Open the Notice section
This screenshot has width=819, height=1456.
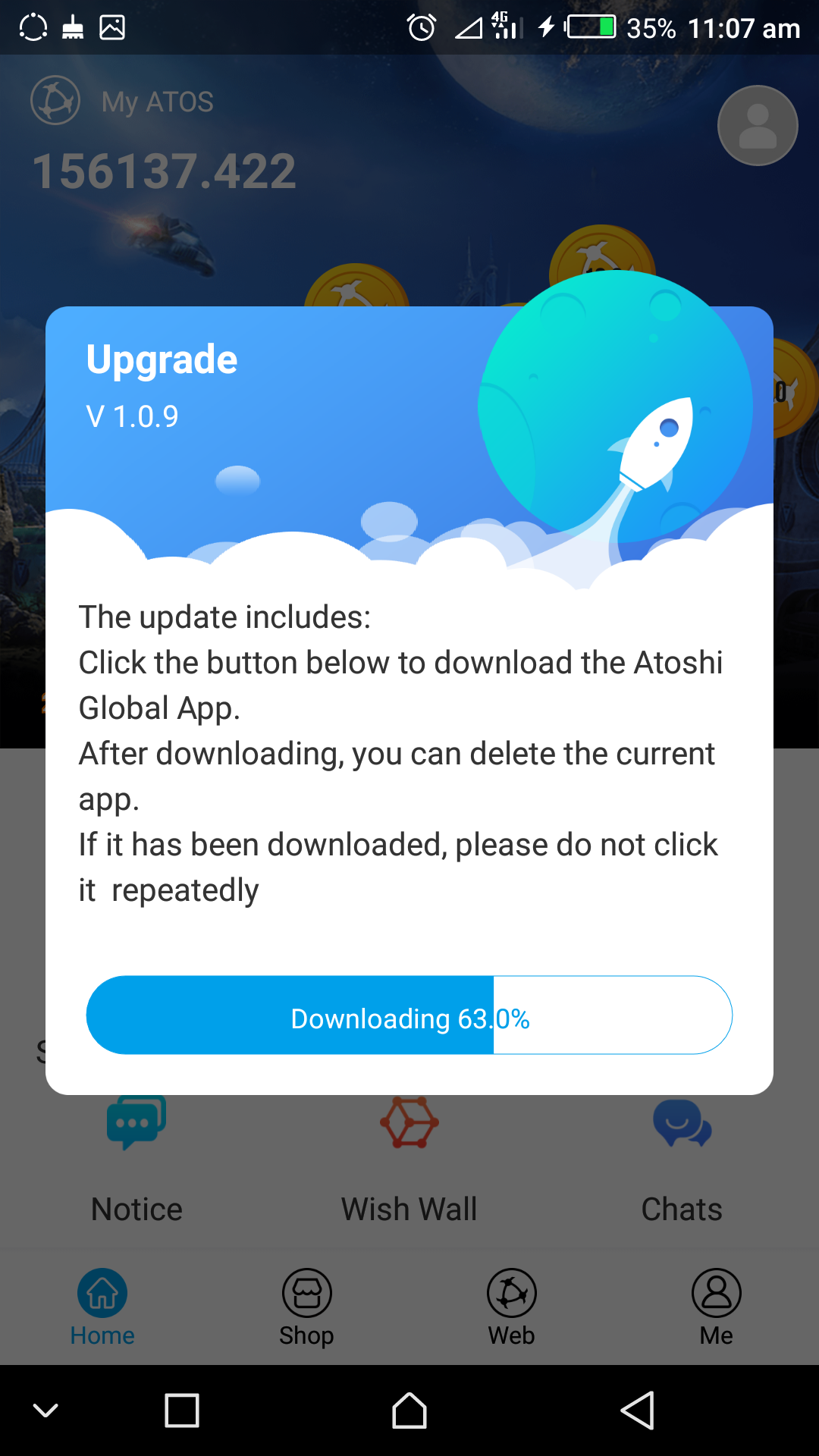click(x=136, y=1160)
